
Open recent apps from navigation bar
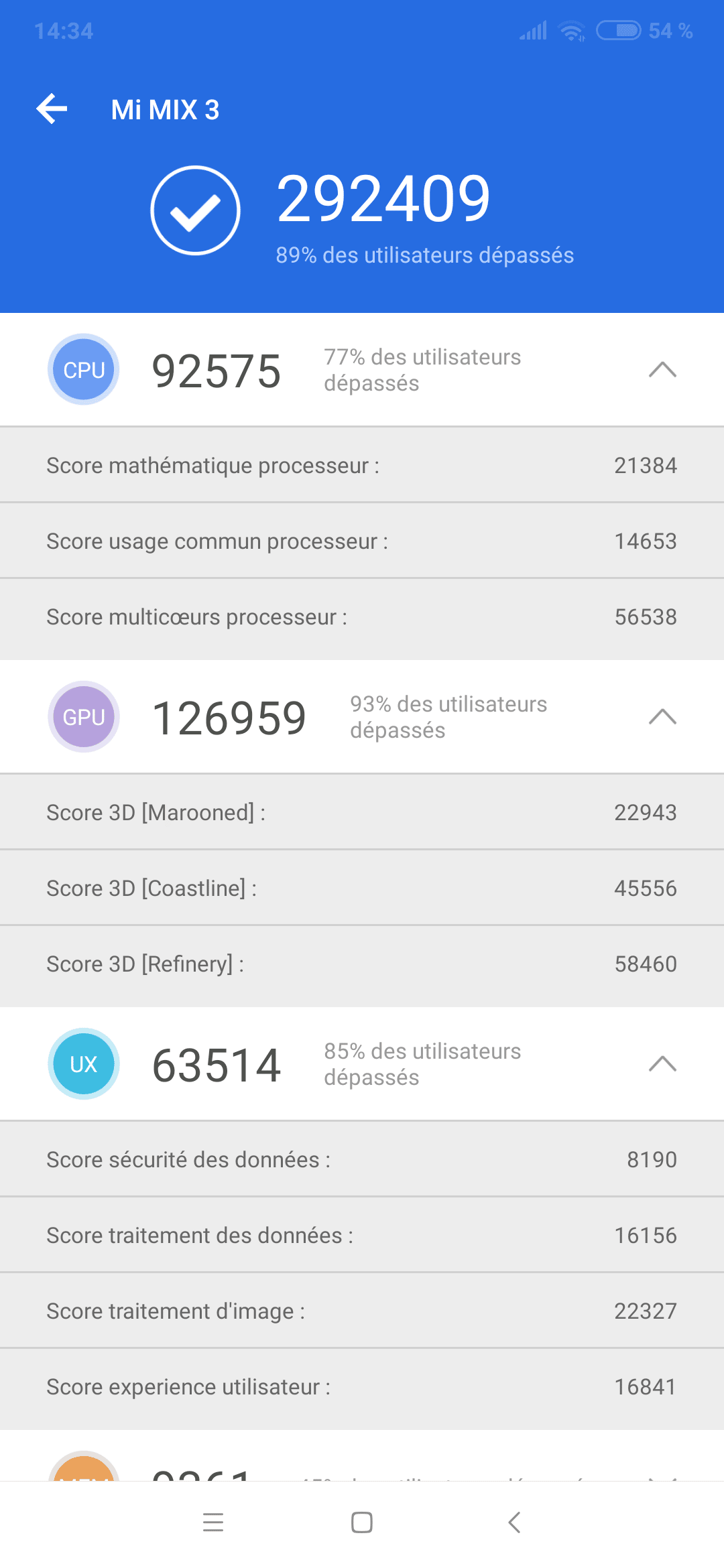click(x=213, y=1522)
